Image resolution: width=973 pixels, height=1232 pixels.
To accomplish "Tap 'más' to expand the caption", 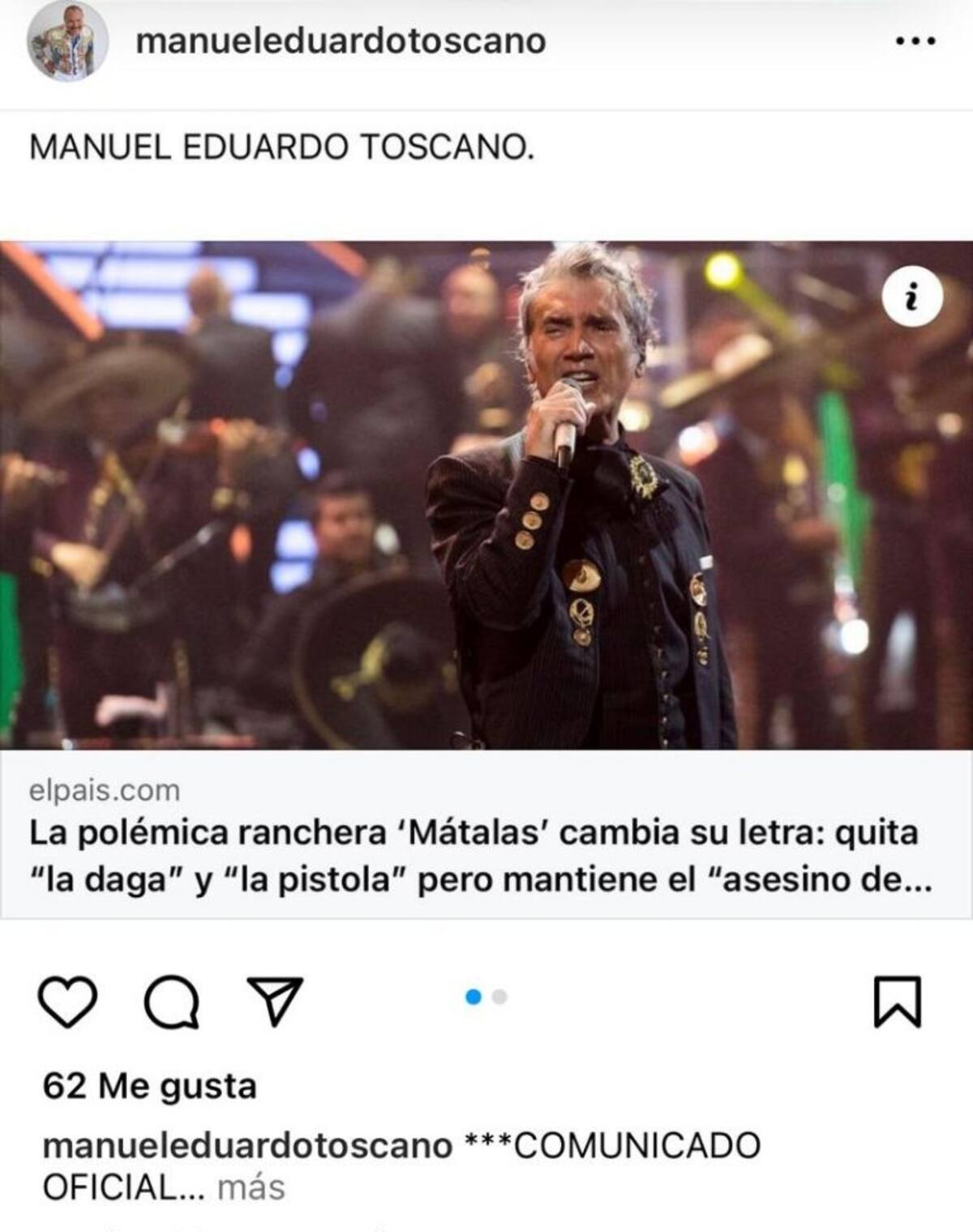I will click(x=251, y=1188).
